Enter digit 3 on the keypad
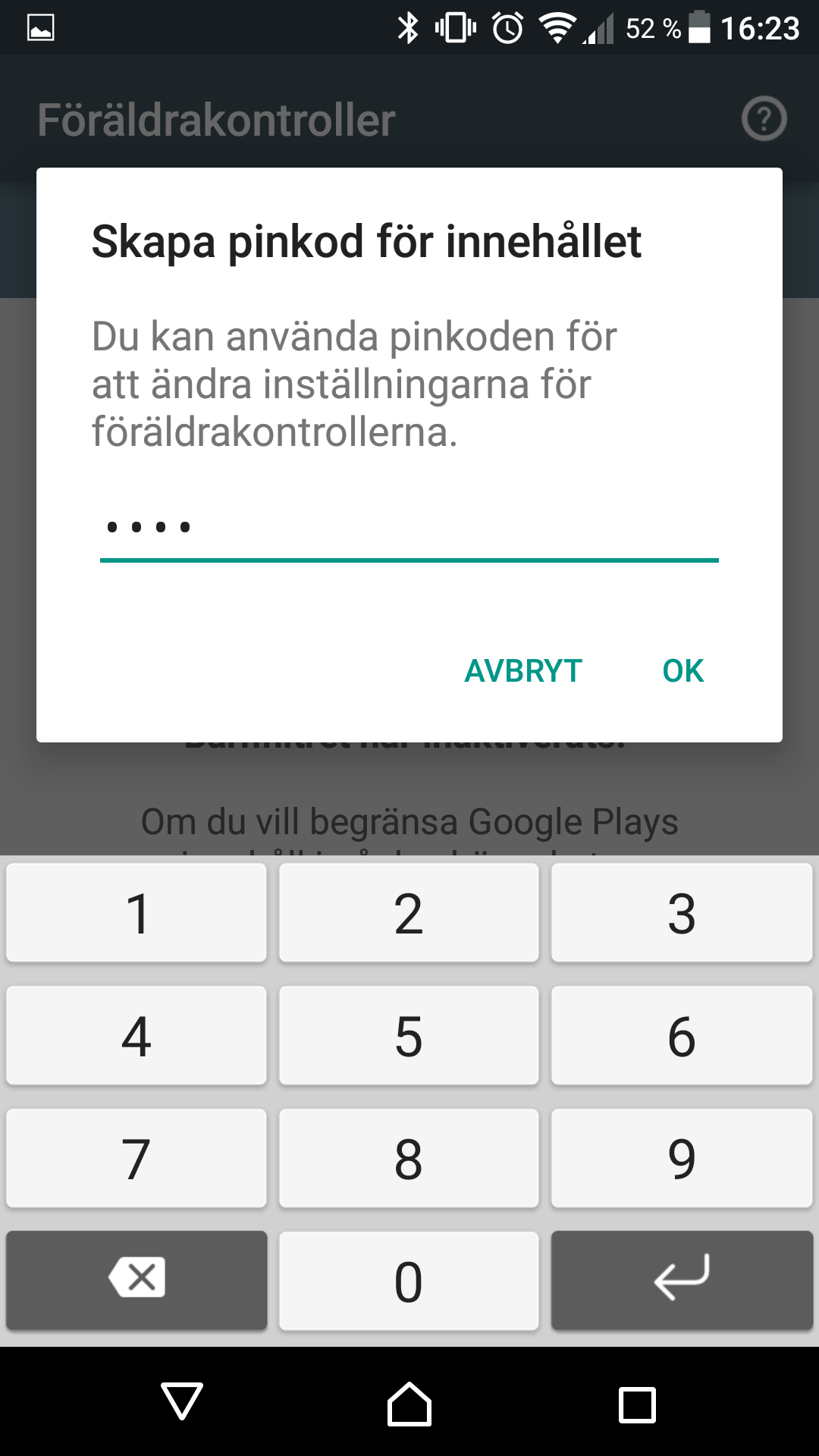Screen dimensions: 819x1456 [681, 913]
